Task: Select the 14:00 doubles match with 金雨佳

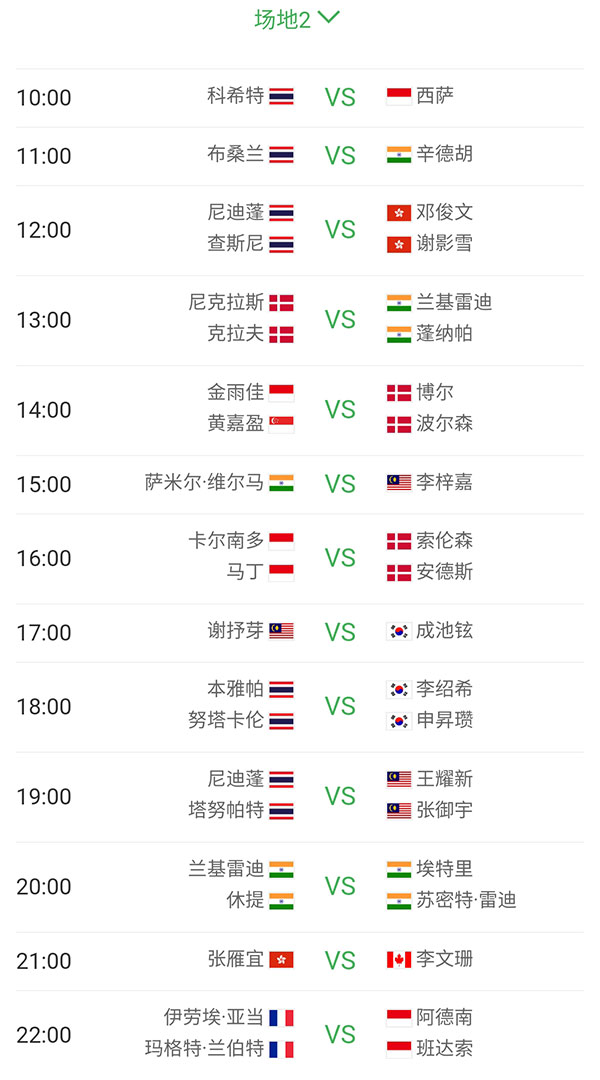Action: (298, 409)
